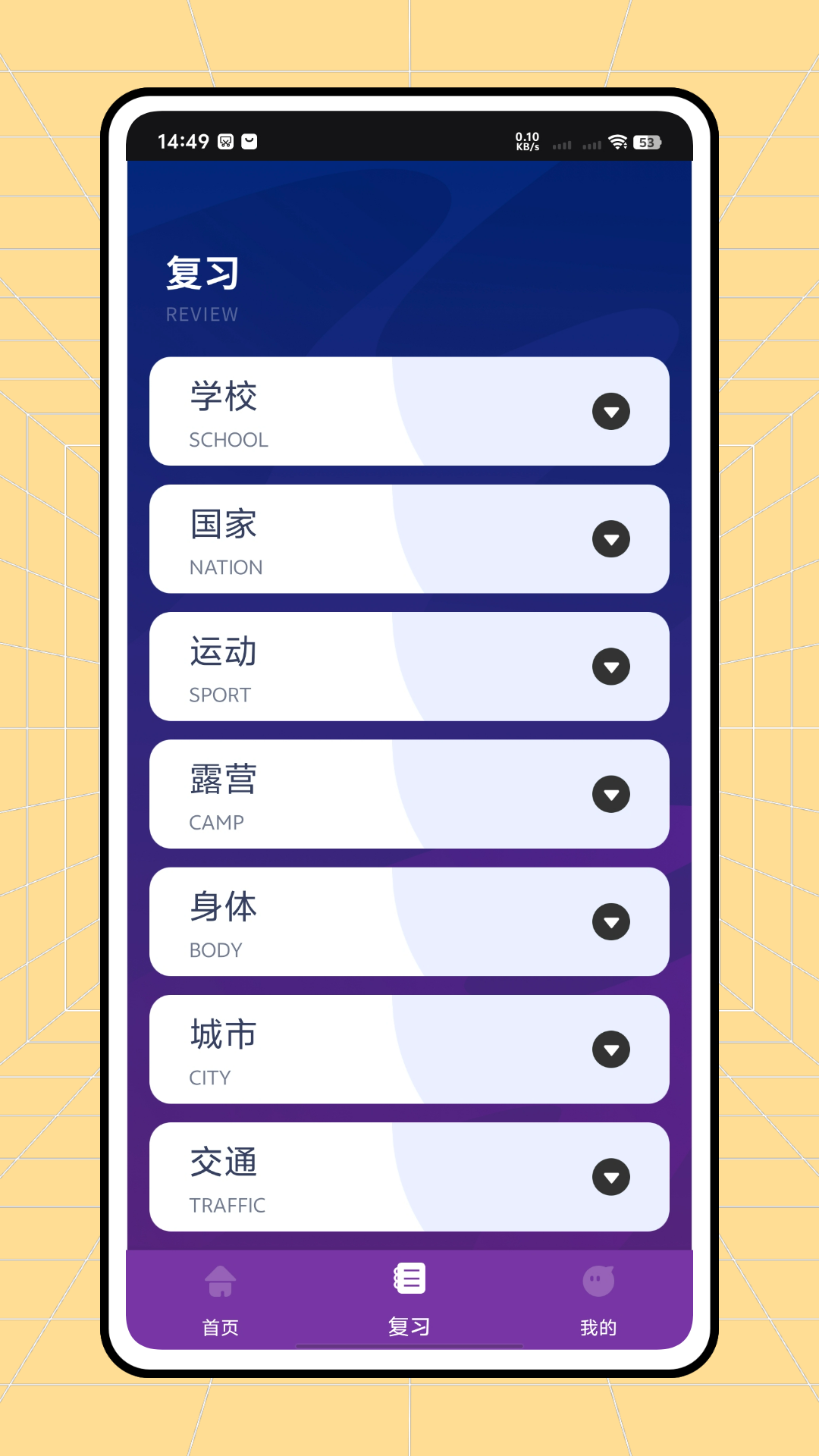Open the SPORT dropdown to show words
This screenshot has width=819, height=1456.
(x=612, y=667)
